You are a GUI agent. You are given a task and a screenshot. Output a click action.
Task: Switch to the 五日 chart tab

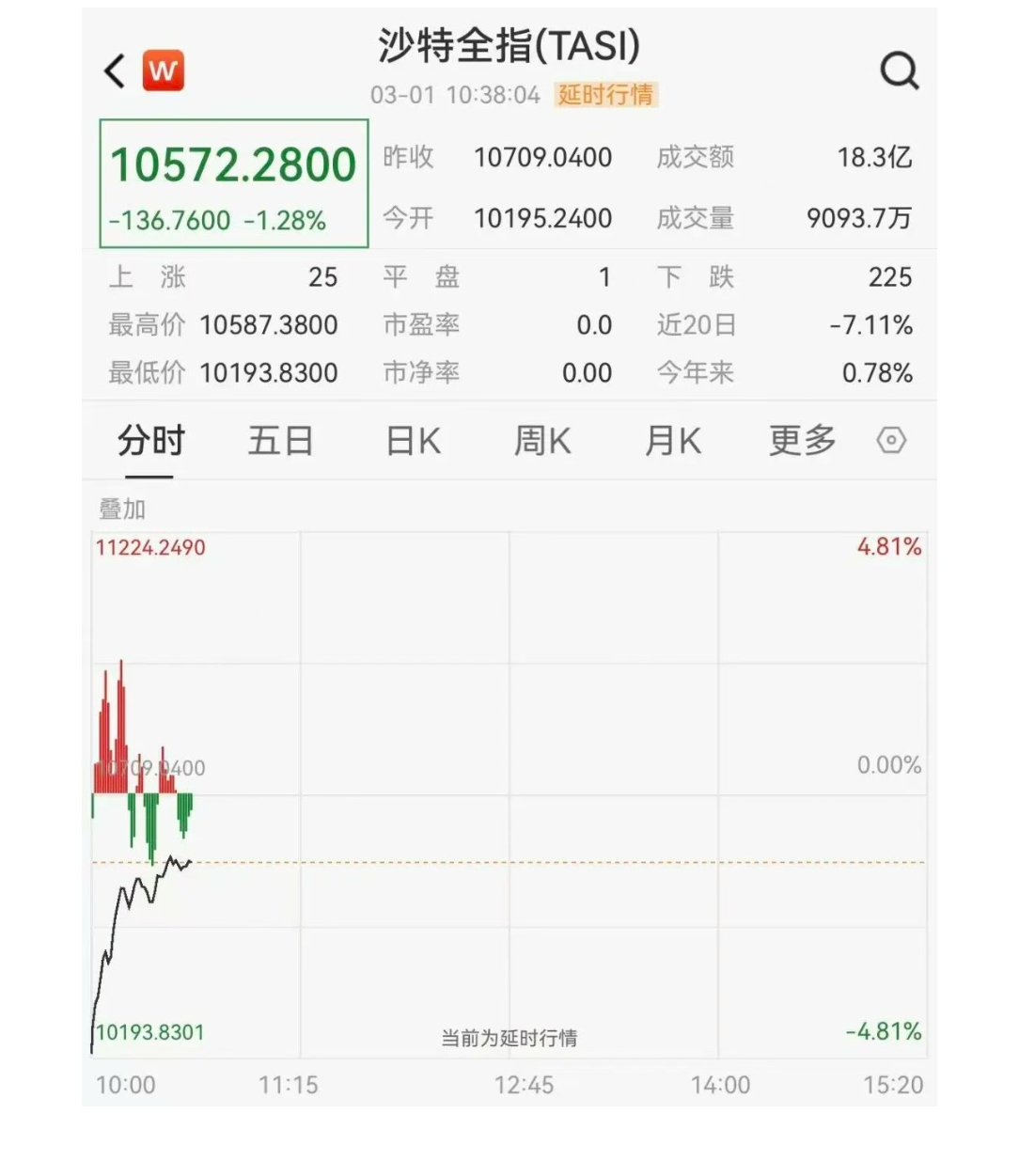(x=280, y=441)
